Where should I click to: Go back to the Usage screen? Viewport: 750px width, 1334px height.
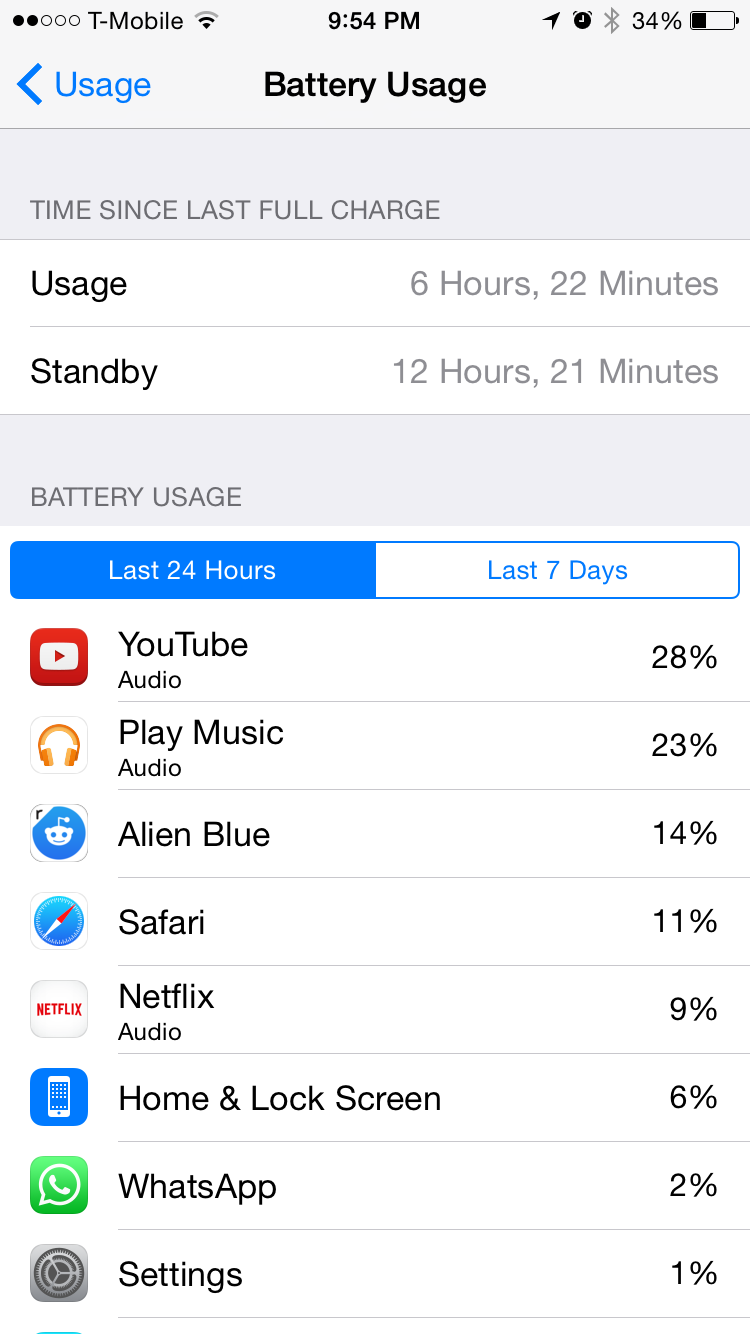coord(84,85)
